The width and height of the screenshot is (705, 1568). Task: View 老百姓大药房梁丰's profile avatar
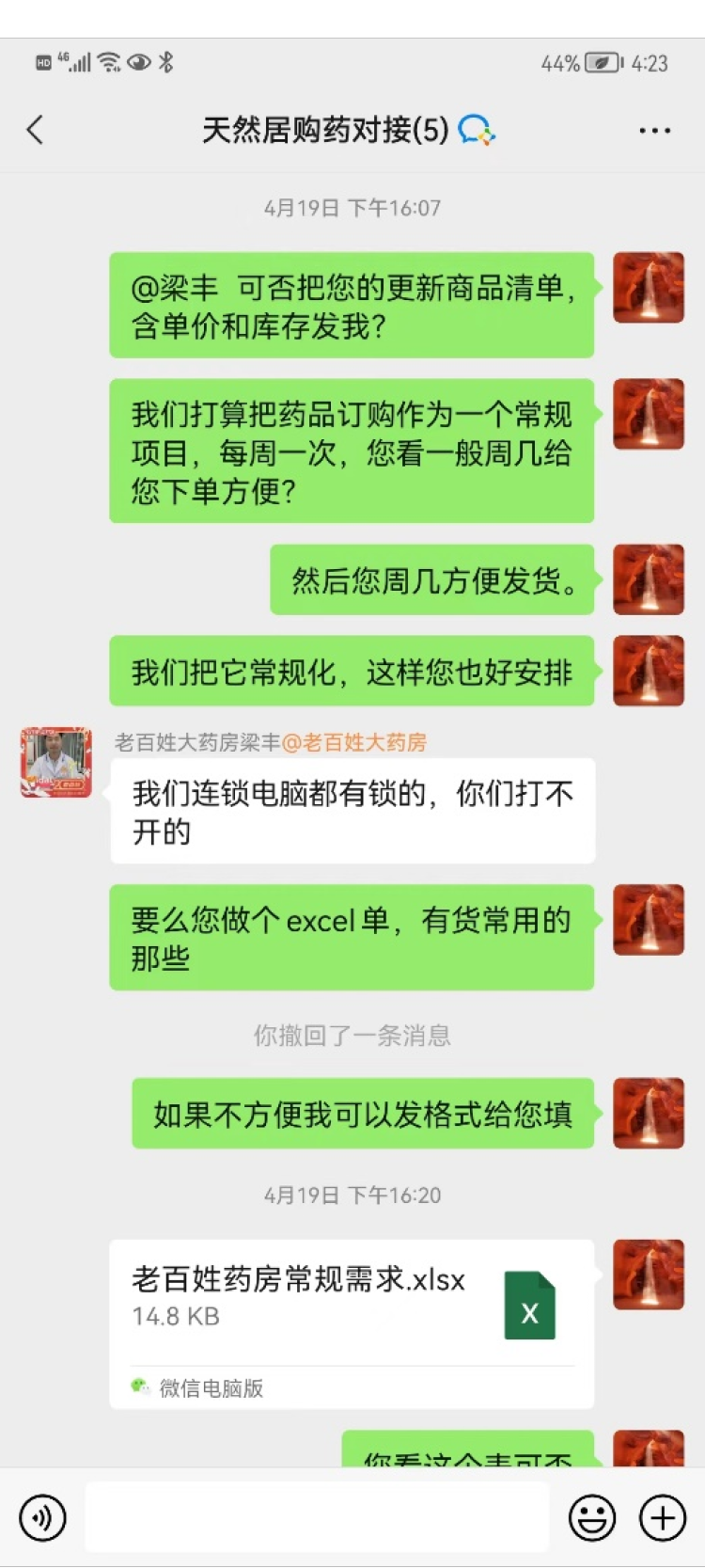click(56, 762)
